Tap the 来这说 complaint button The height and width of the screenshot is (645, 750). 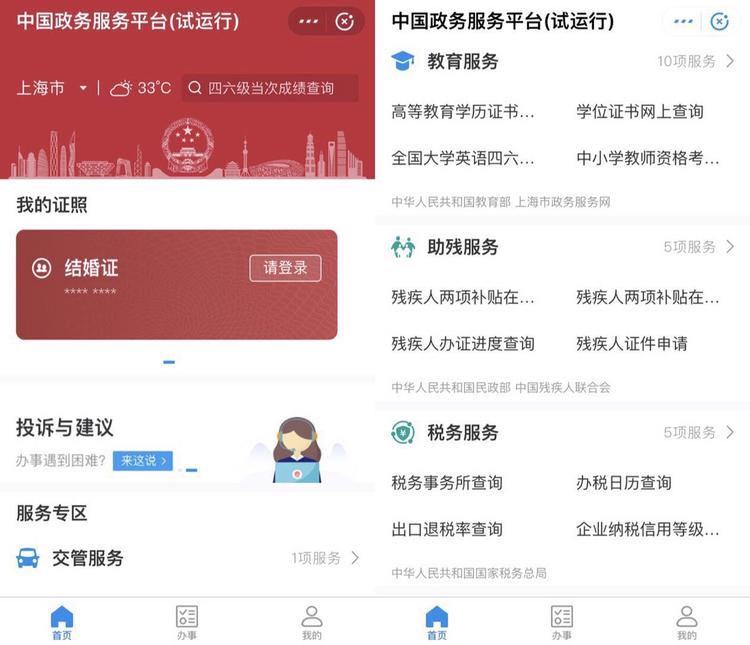(142, 461)
